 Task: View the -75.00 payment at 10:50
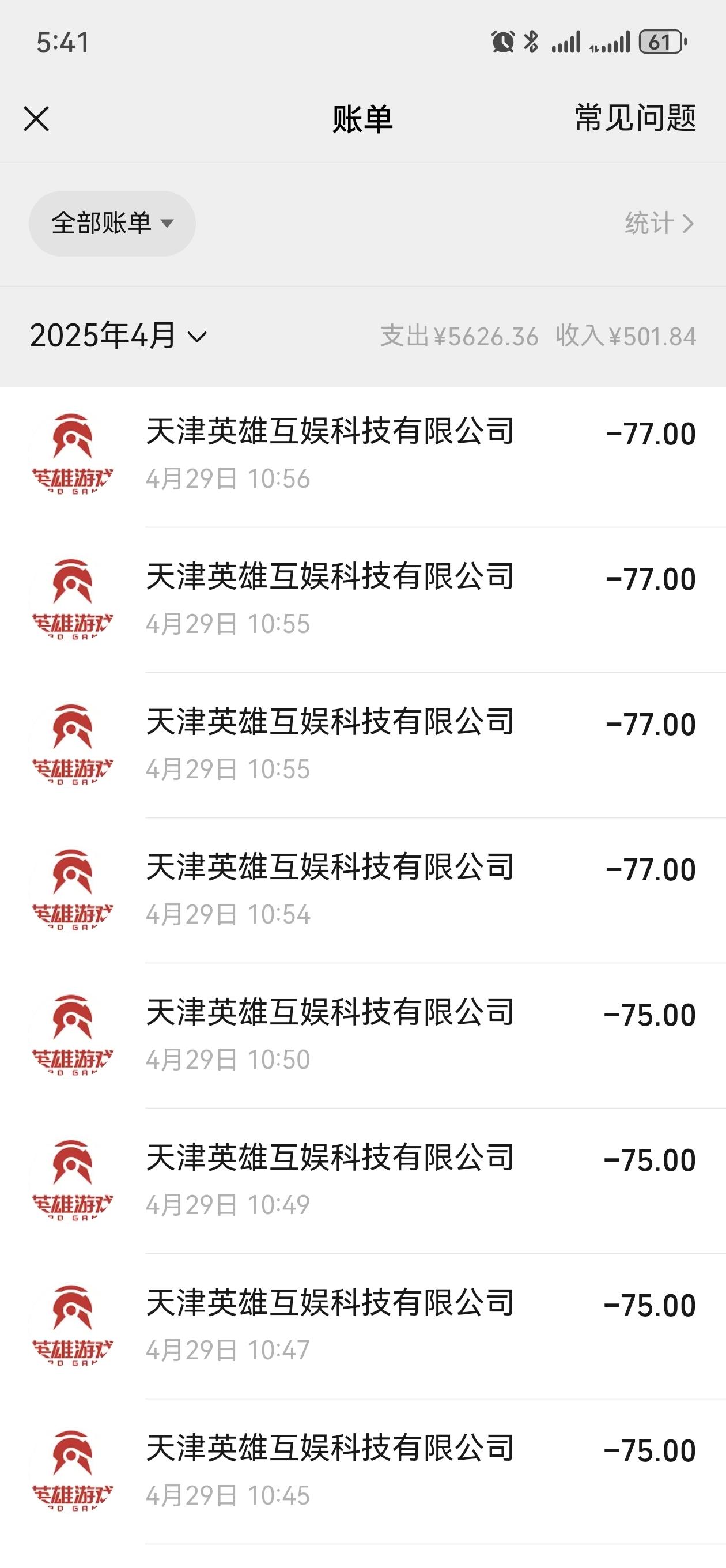pos(362,1035)
